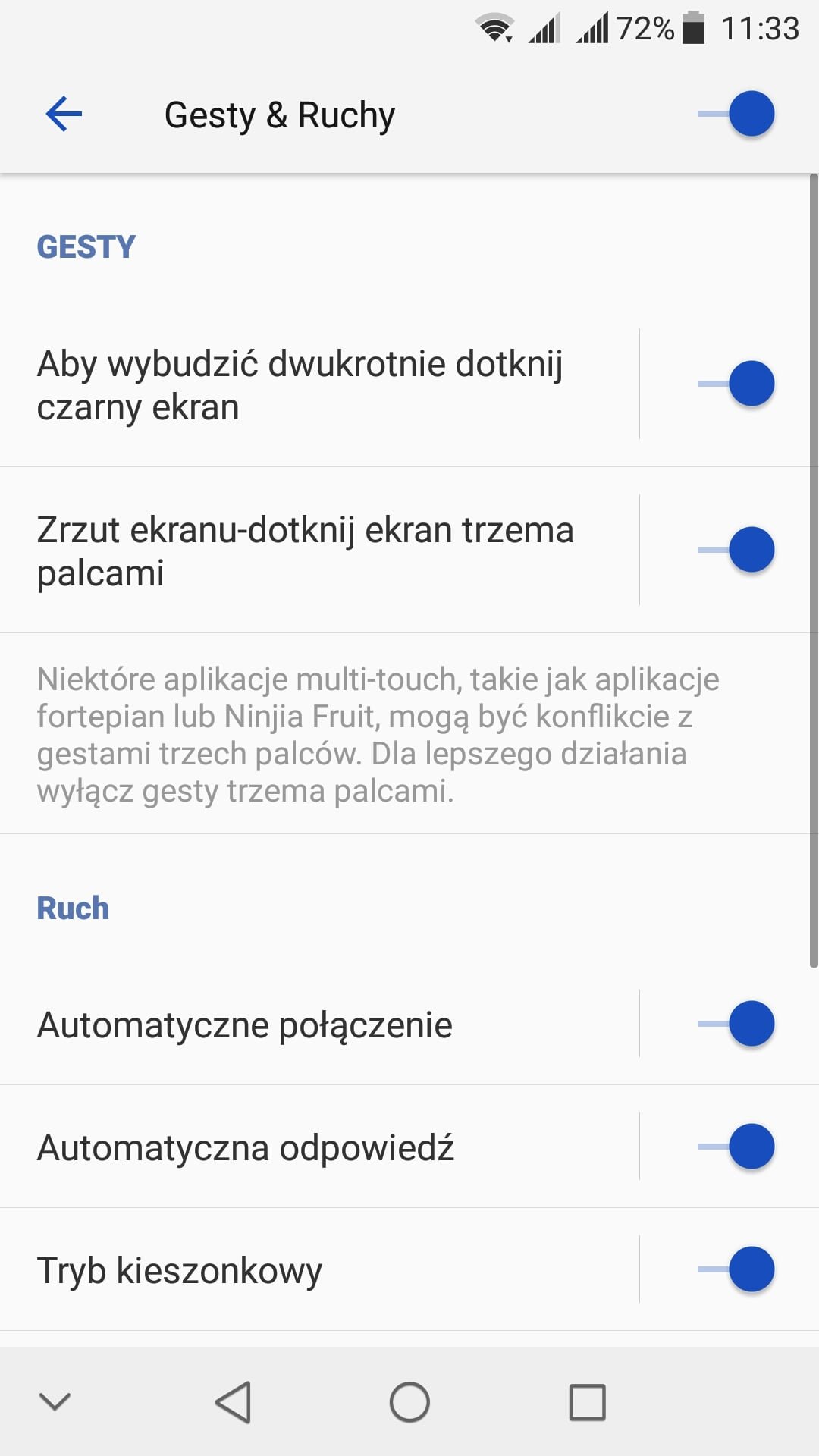The height and width of the screenshot is (1456, 819).
Task: Hide the navigation bar with the chevron
Action: coord(55,1401)
